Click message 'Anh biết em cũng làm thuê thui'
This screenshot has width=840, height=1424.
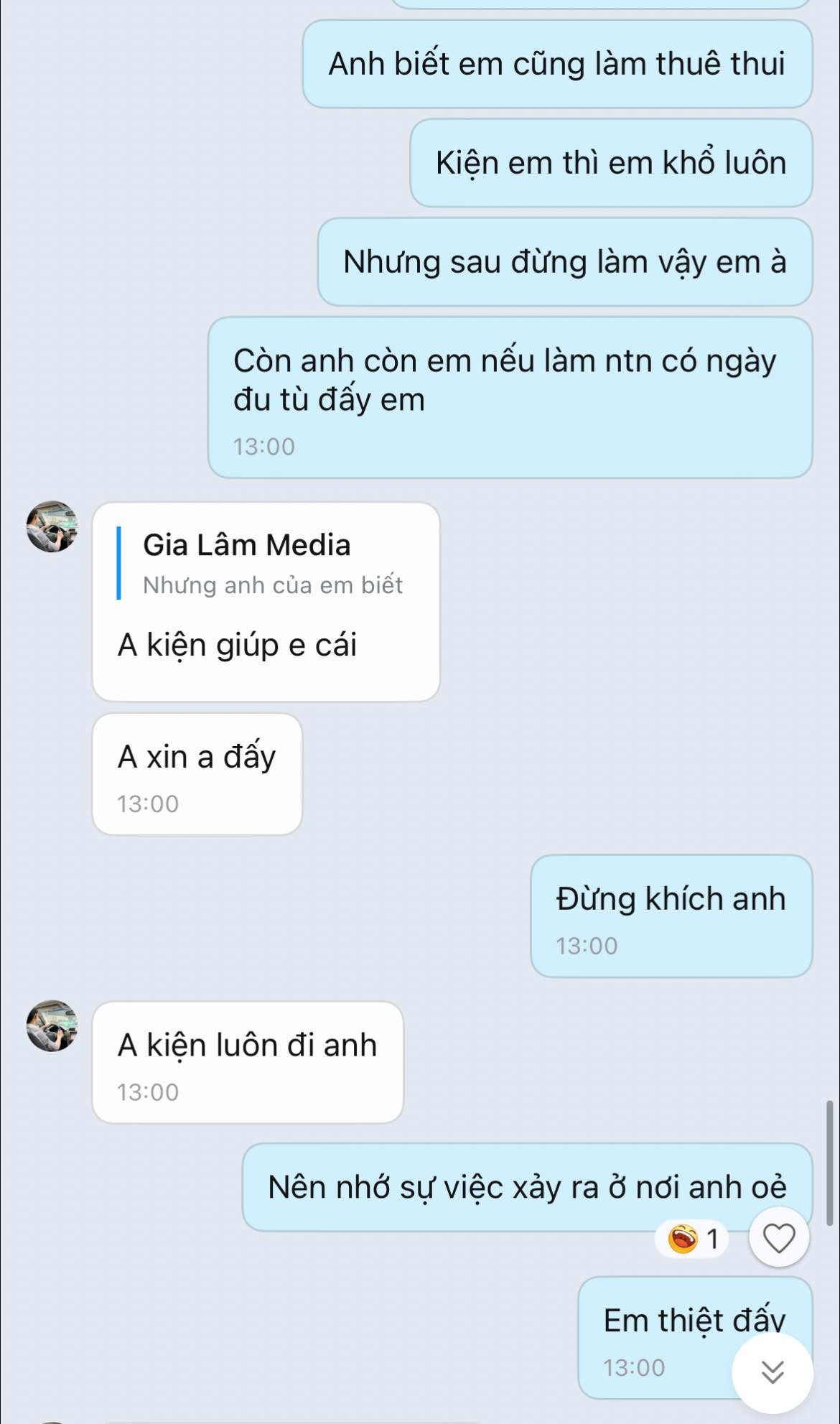point(558,63)
